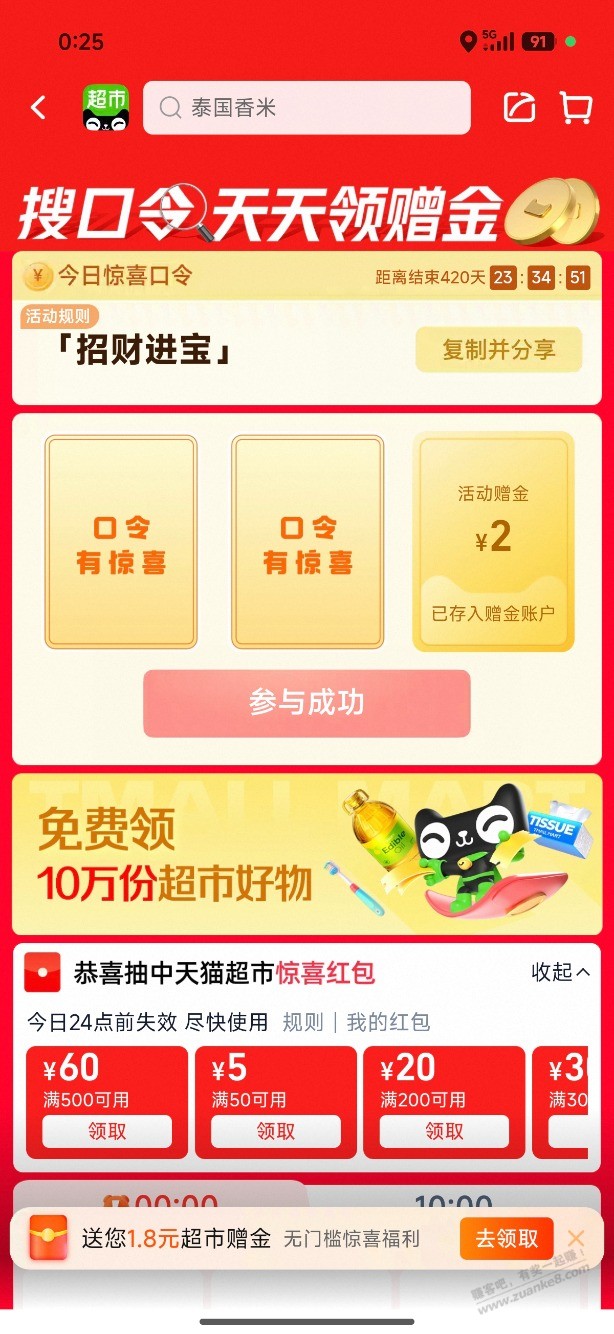Claim the ¥20 coupon with 领取
The image size is (614, 1334).
[x=444, y=1131]
